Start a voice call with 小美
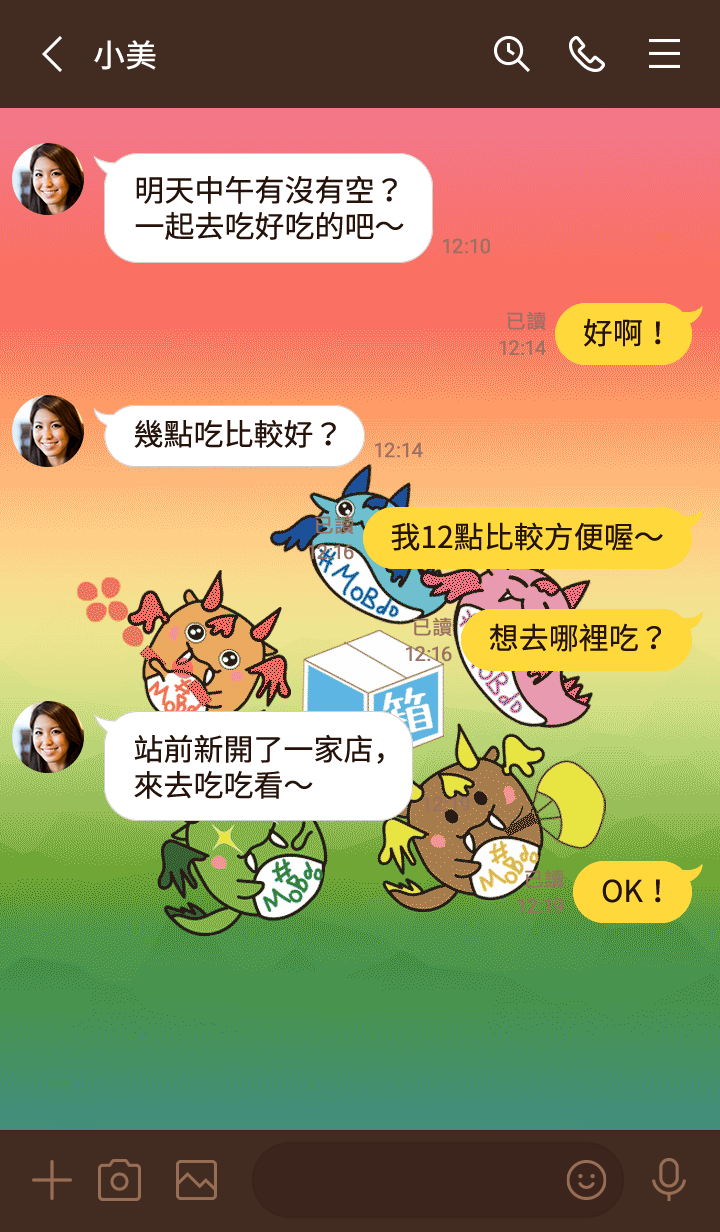The height and width of the screenshot is (1232, 720). [587, 54]
